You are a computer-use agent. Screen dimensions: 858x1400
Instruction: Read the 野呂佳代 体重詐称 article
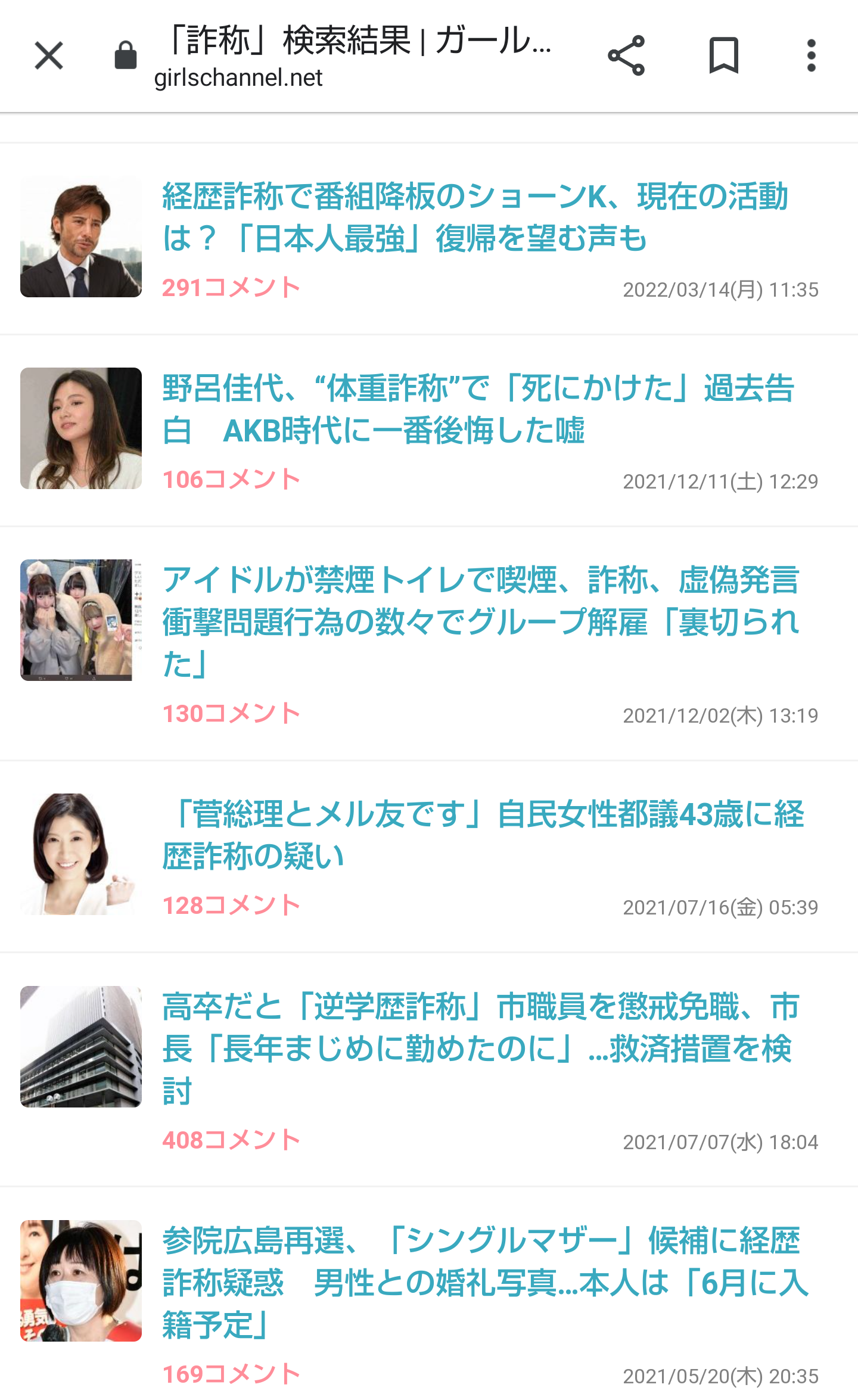pos(478,409)
